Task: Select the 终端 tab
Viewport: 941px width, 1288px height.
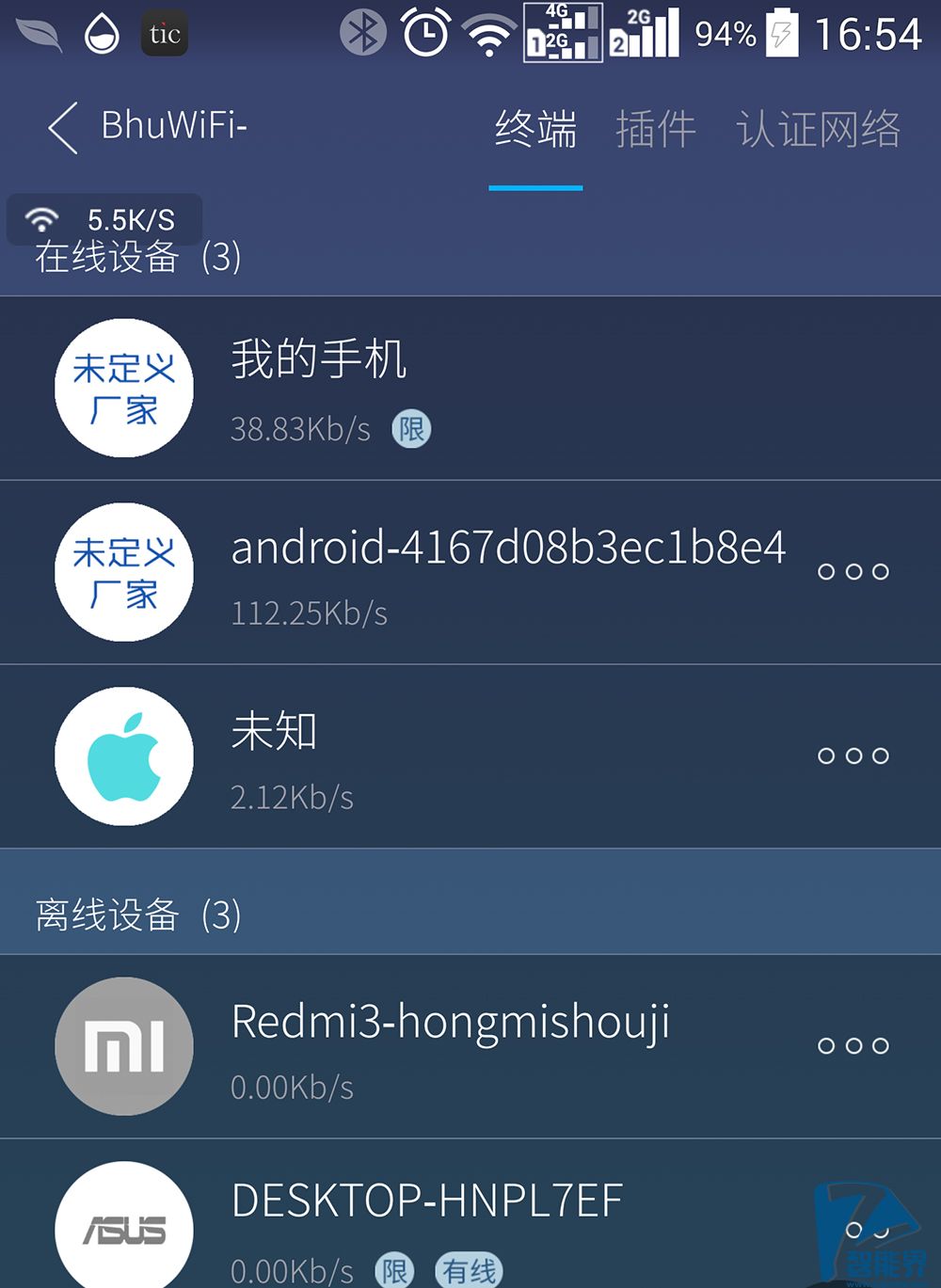Action: click(535, 132)
